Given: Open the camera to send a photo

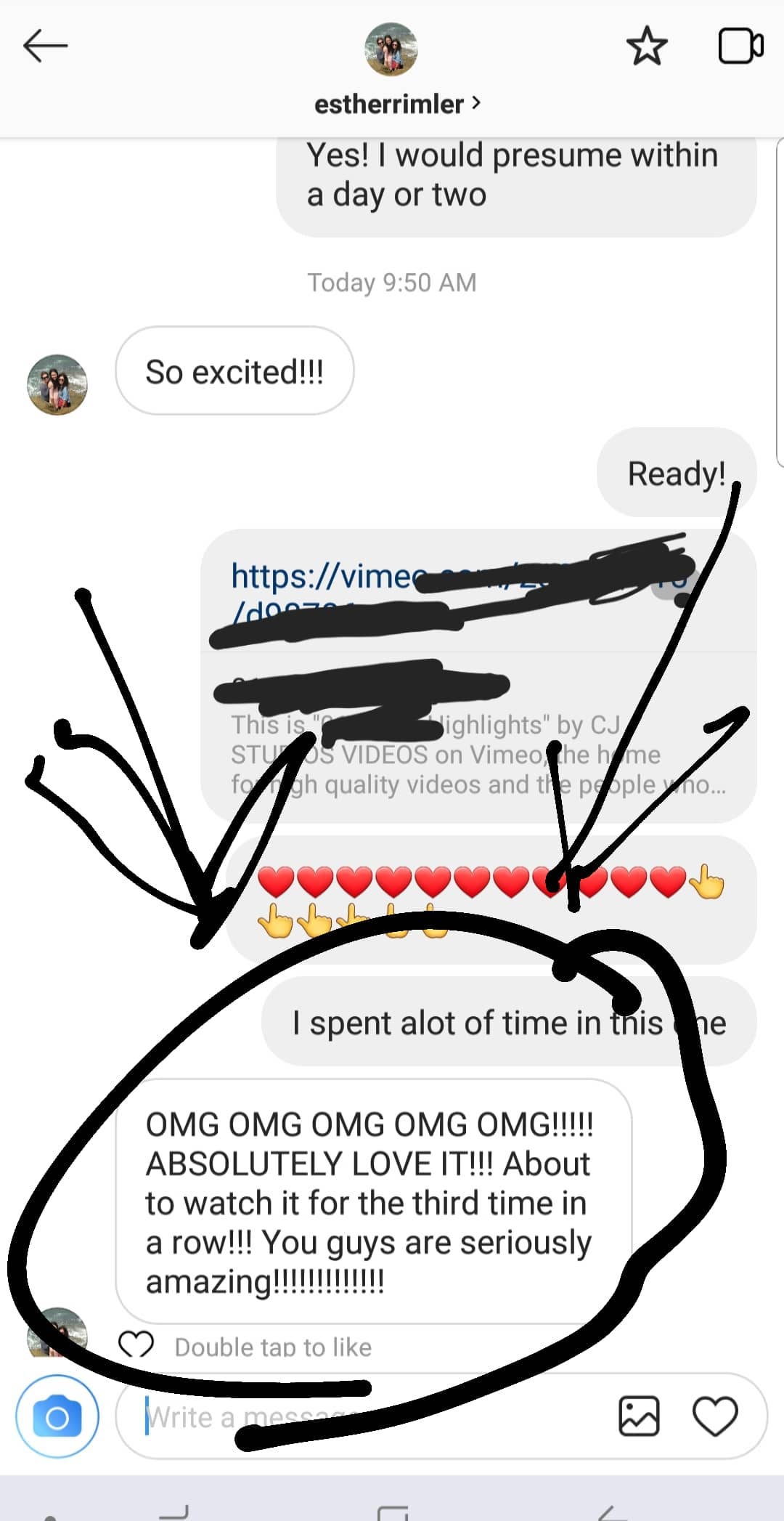Looking at the screenshot, I should coord(57,1416).
